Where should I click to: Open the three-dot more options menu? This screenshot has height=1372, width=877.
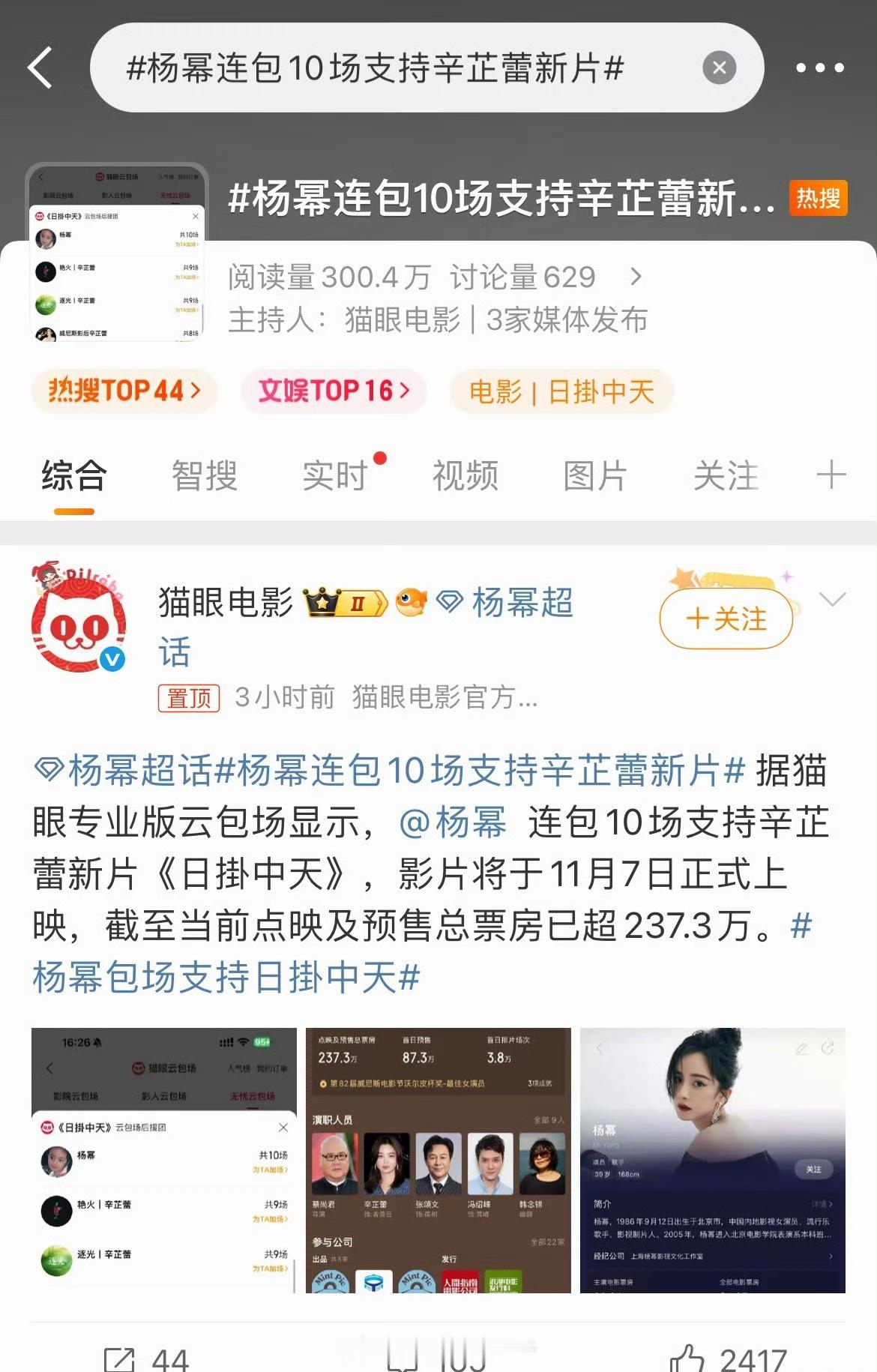tap(820, 67)
